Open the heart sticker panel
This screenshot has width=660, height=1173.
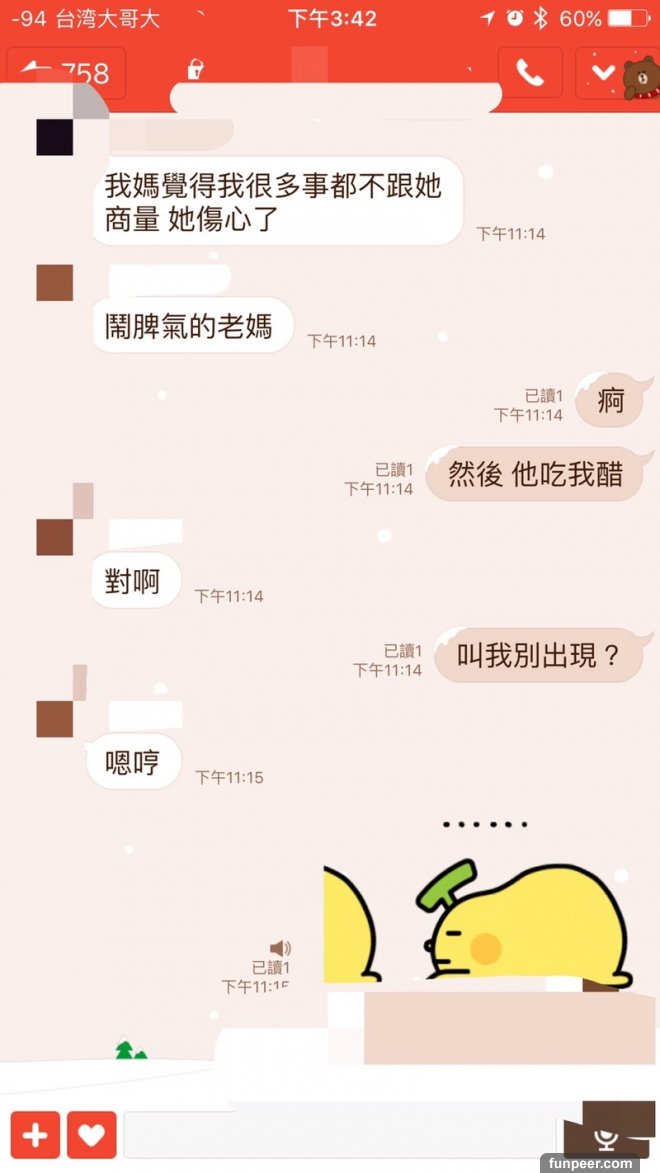[x=92, y=1135]
